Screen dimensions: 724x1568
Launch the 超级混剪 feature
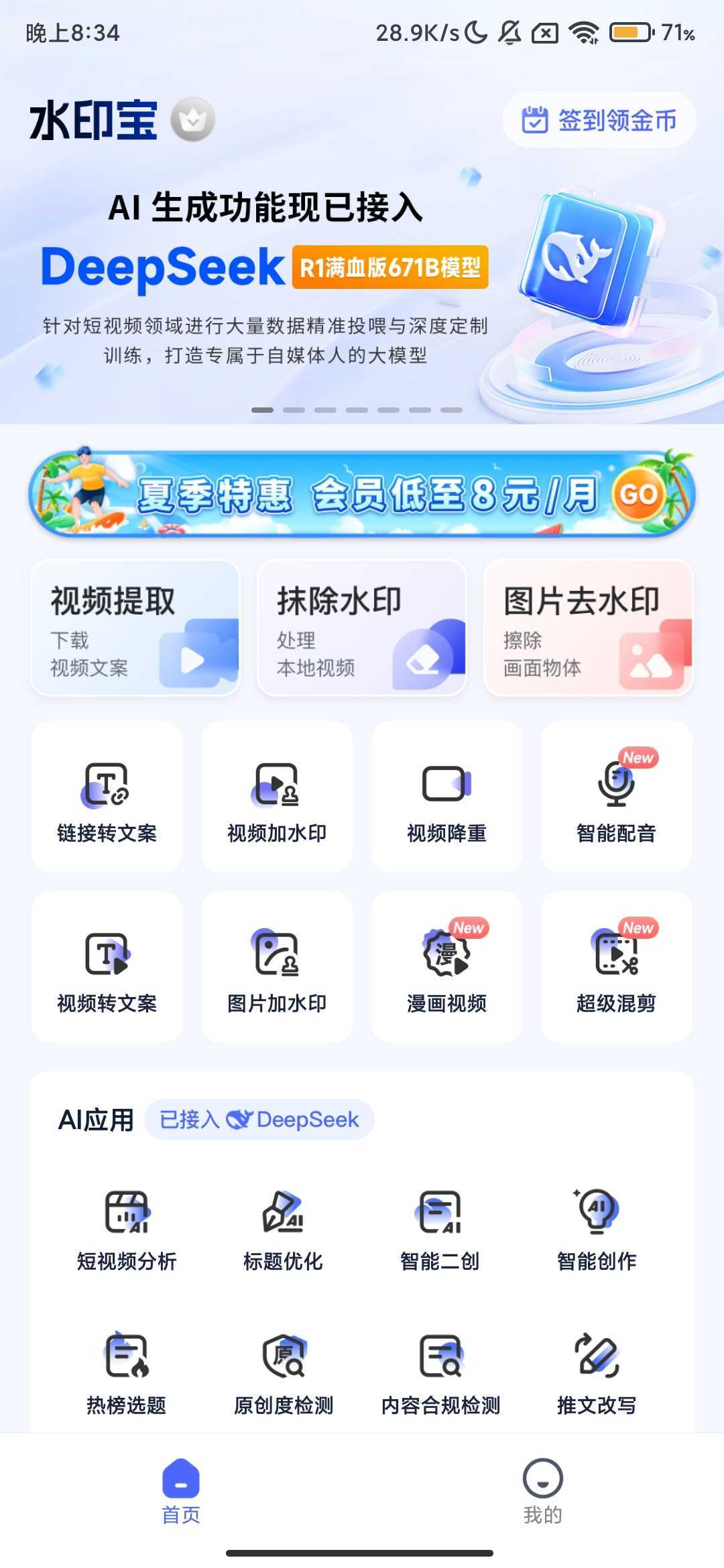coord(616,967)
